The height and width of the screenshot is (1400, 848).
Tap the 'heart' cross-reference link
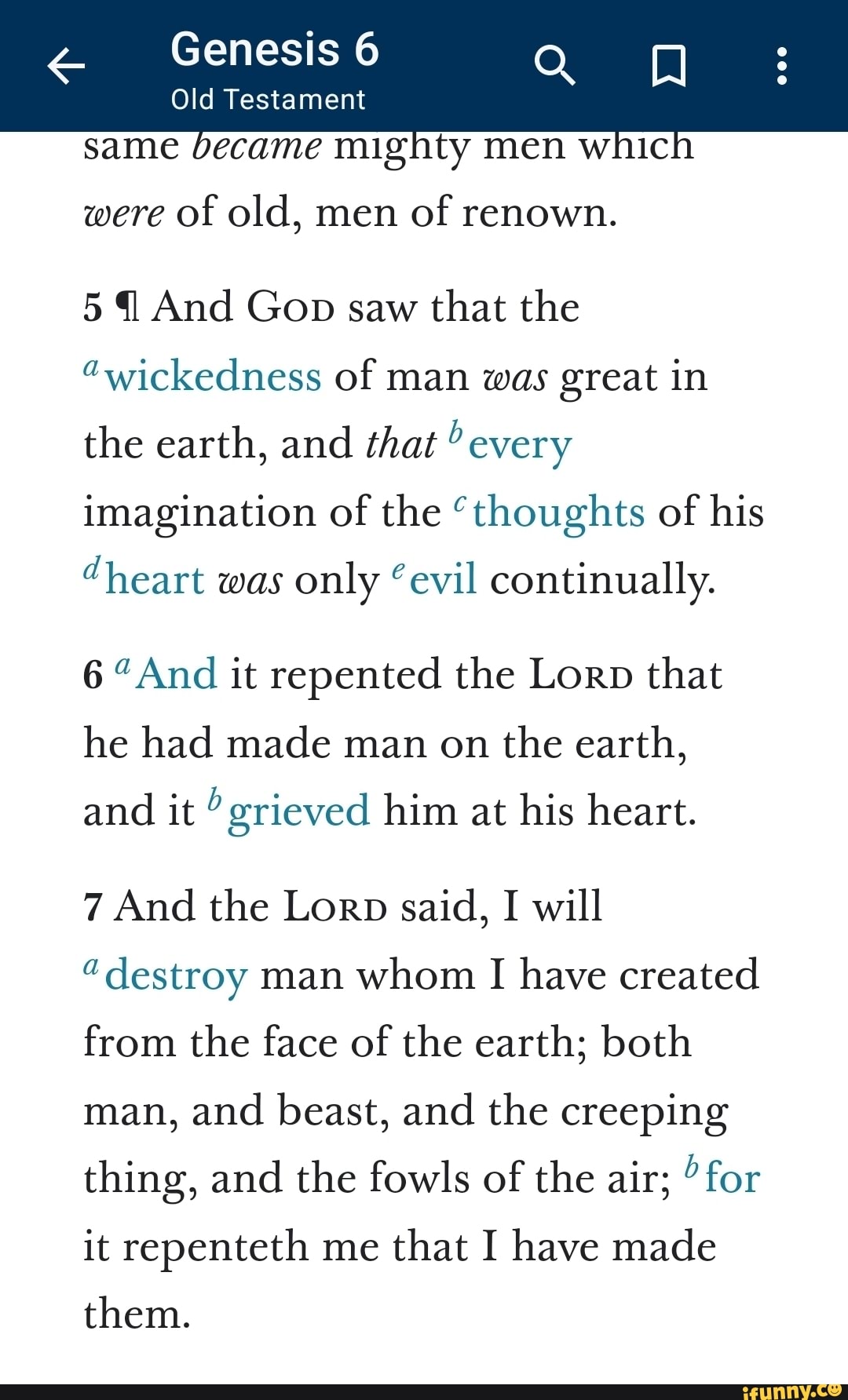pyautogui.click(x=158, y=581)
